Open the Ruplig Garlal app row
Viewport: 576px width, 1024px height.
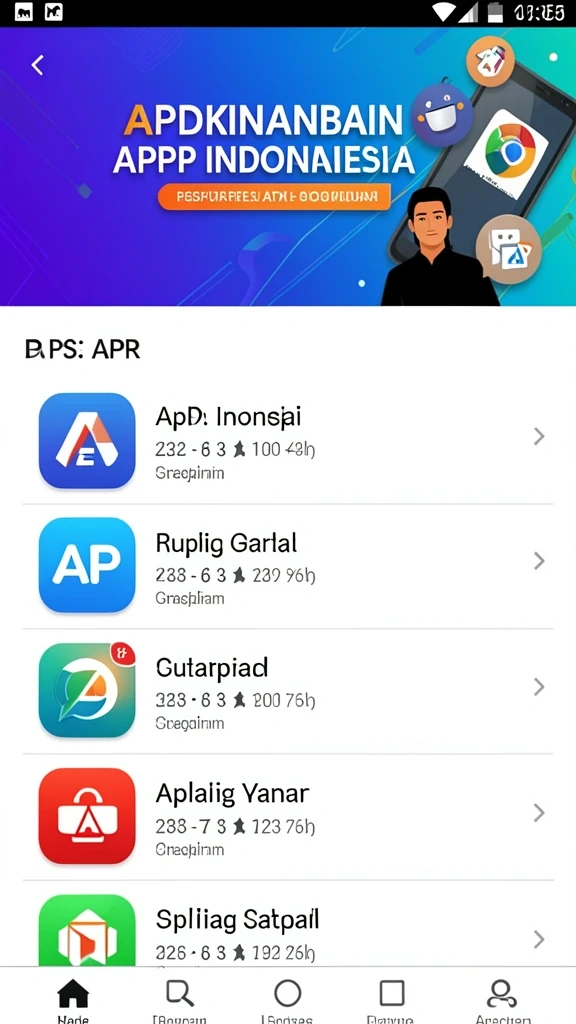coord(288,567)
